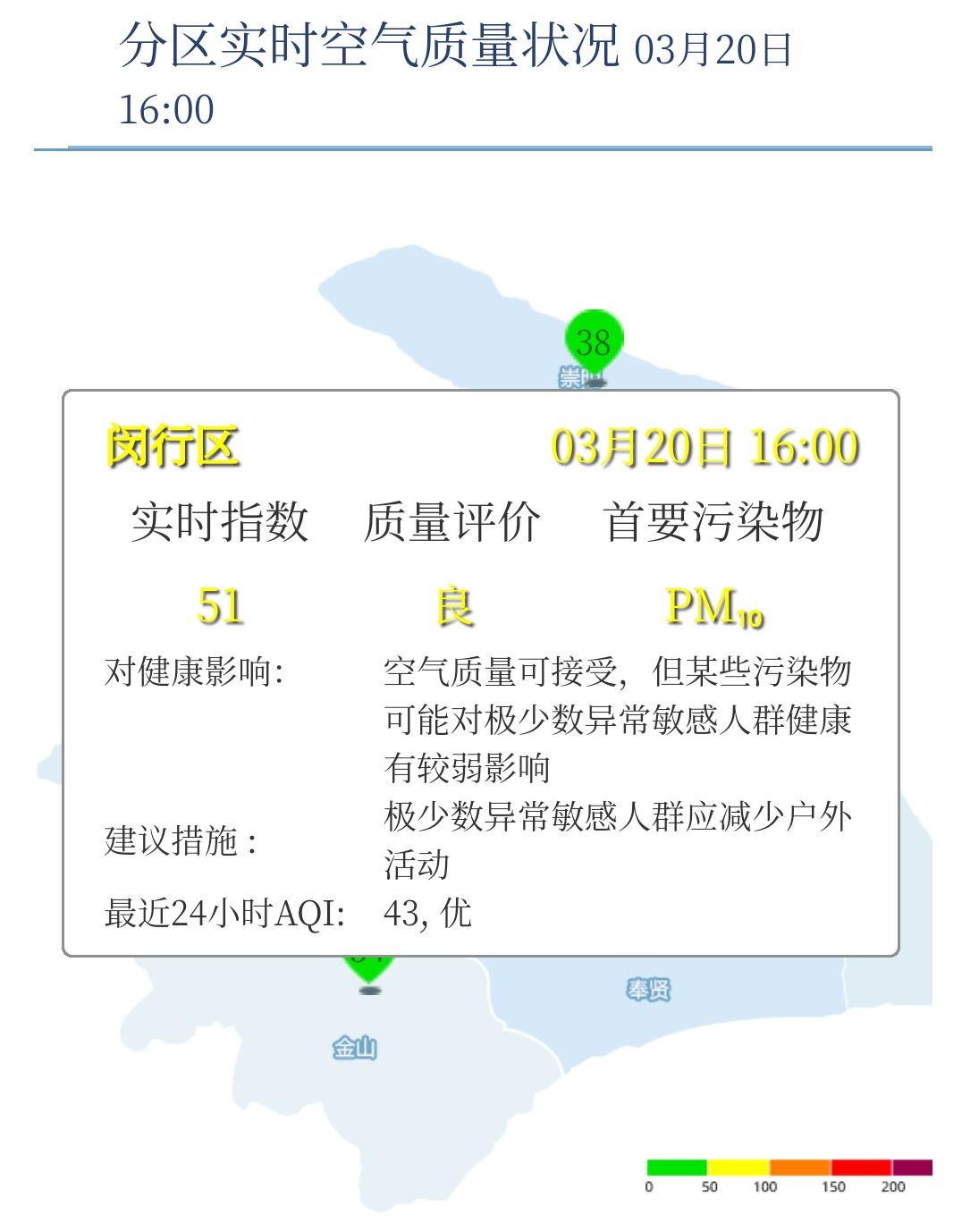
Task: Tap the Chongming marker showing 38
Action: tap(594, 342)
